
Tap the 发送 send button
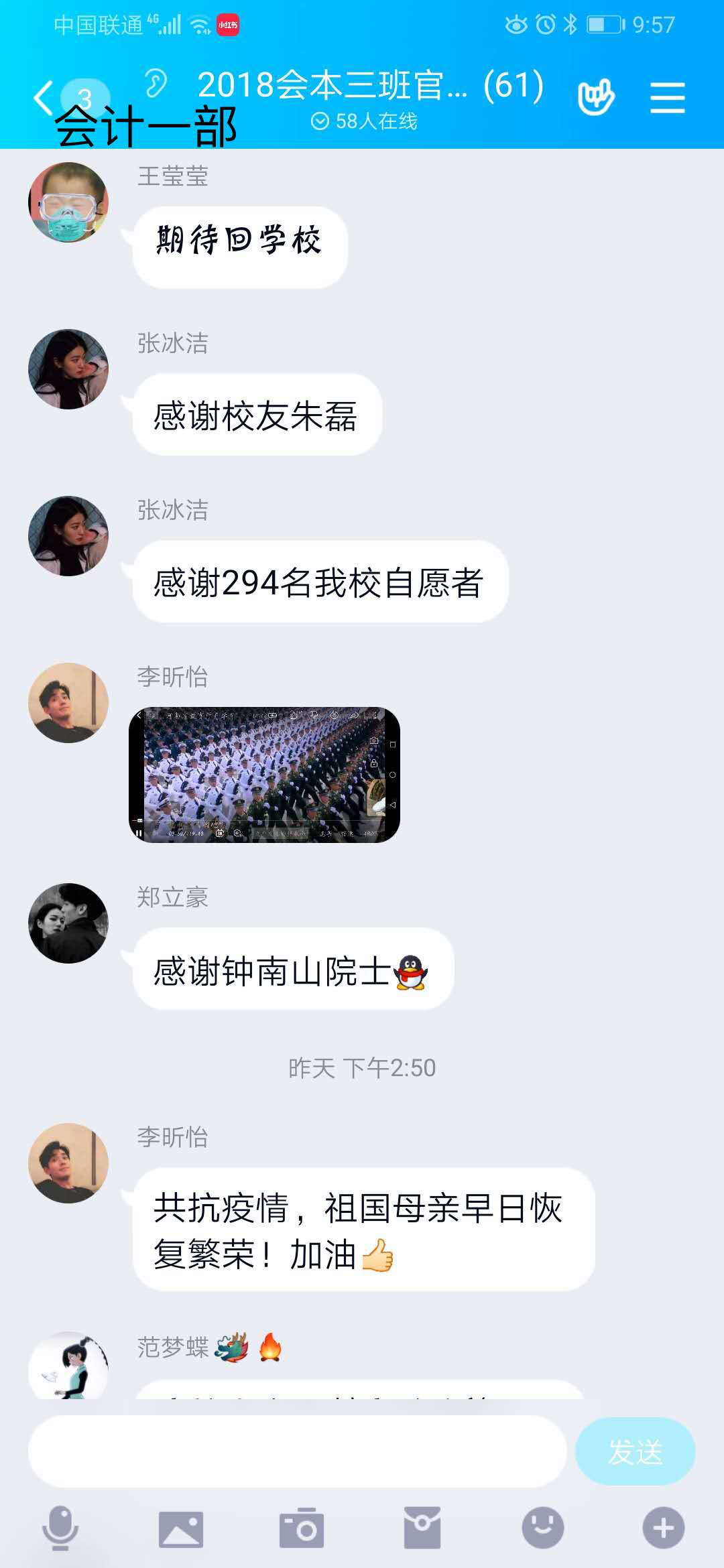(635, 1451)
